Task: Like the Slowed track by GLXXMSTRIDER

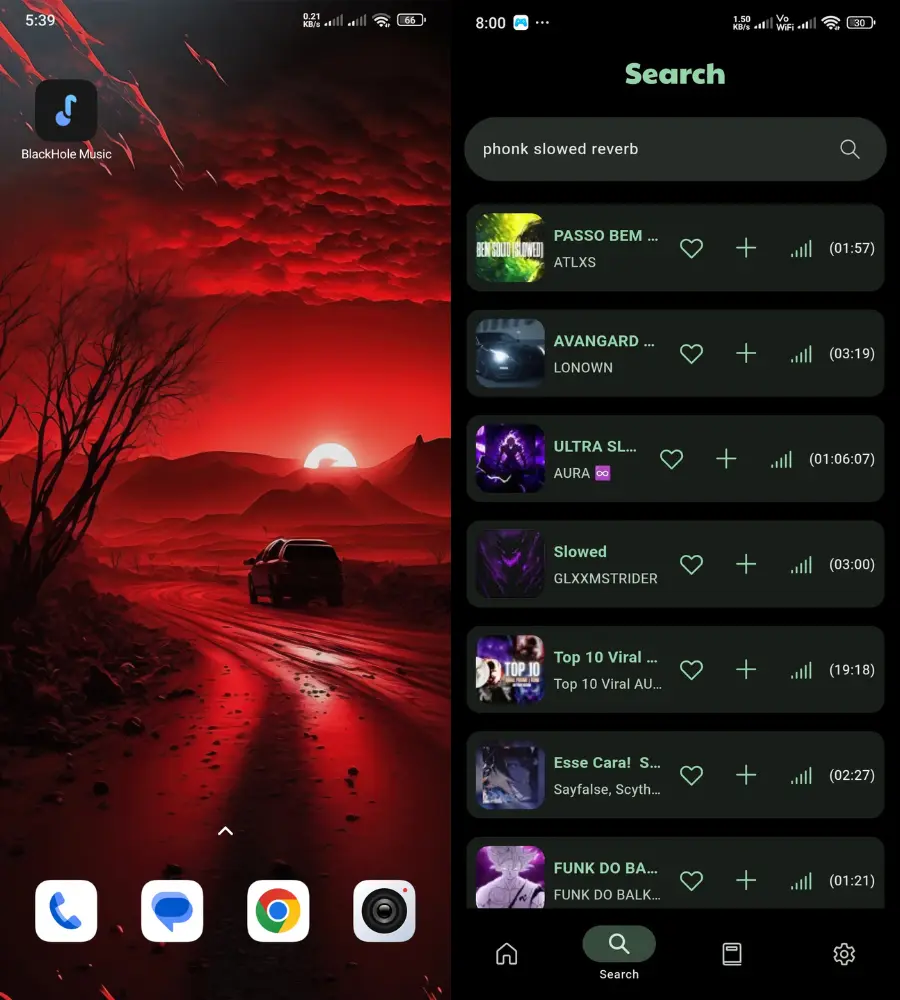Action: point(691,564)
